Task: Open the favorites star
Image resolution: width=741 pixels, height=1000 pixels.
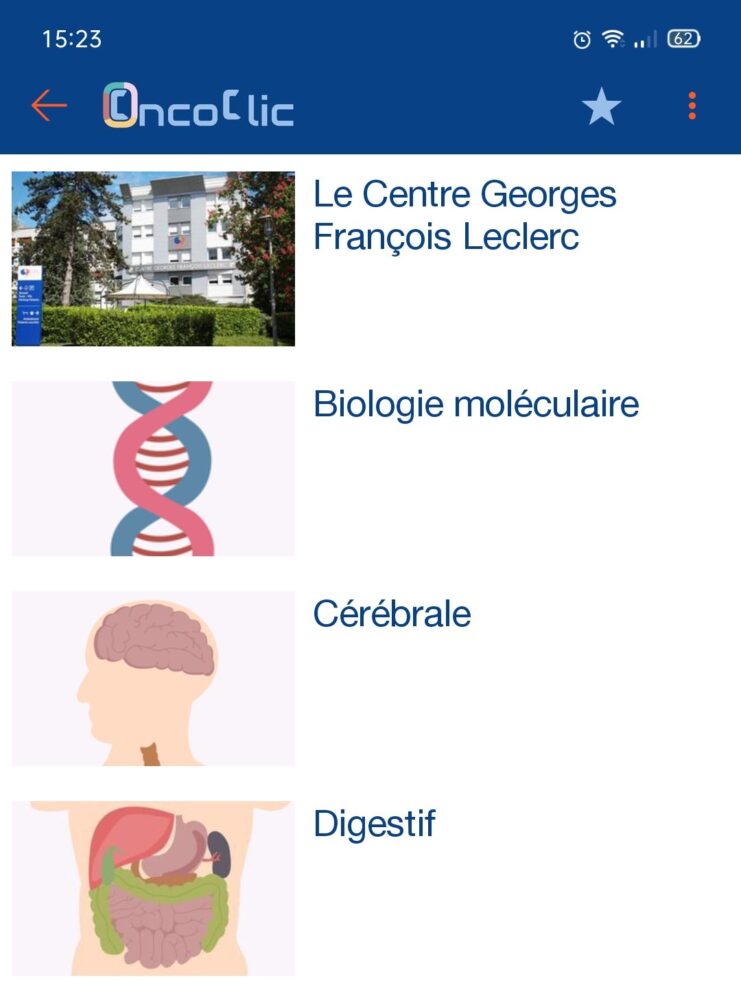Action: 601,106
